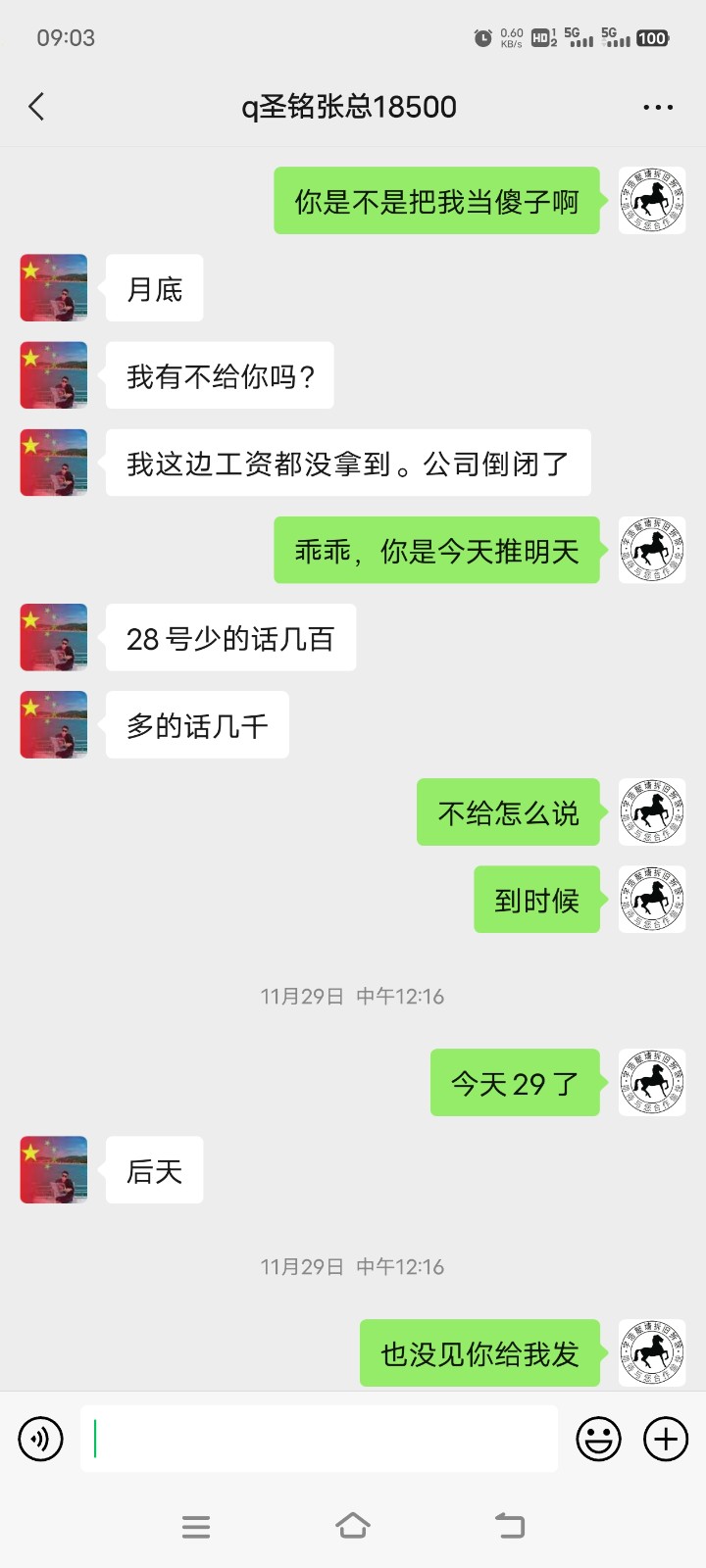Switch to voice message input

(40, 1439)
